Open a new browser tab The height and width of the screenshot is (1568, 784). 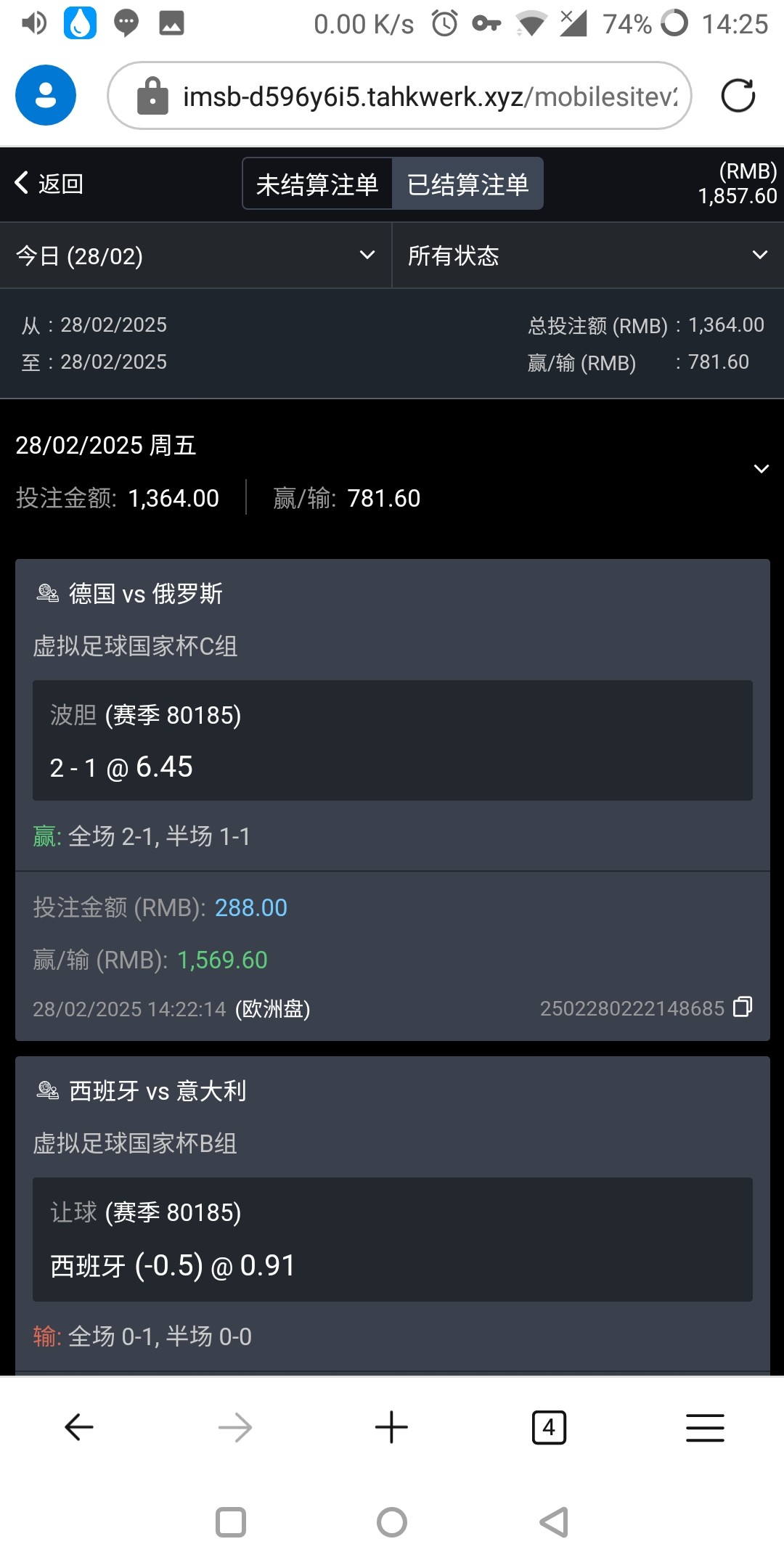pyautogui.click(x=391, y=1428)
